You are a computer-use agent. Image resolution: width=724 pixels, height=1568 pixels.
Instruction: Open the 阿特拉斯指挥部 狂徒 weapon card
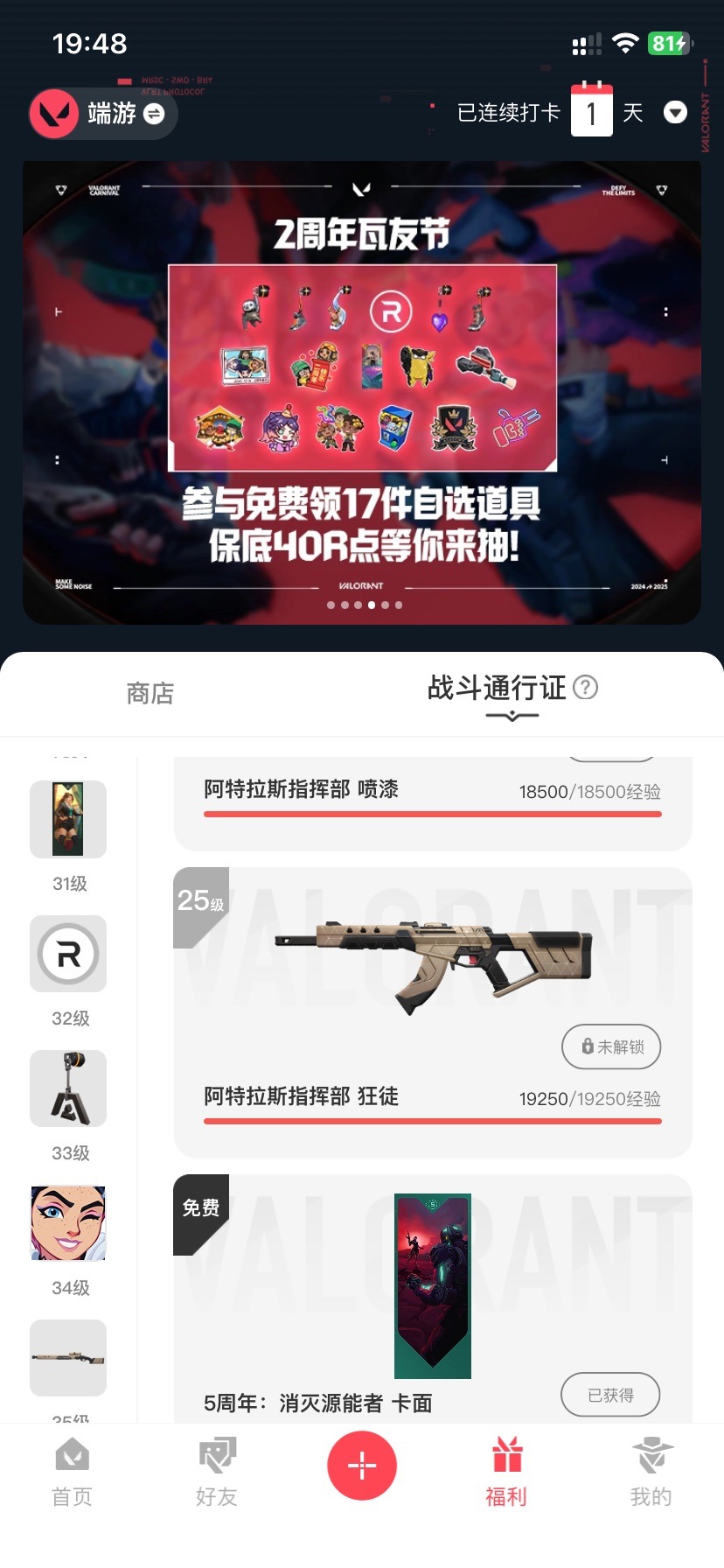(433, 1012)
